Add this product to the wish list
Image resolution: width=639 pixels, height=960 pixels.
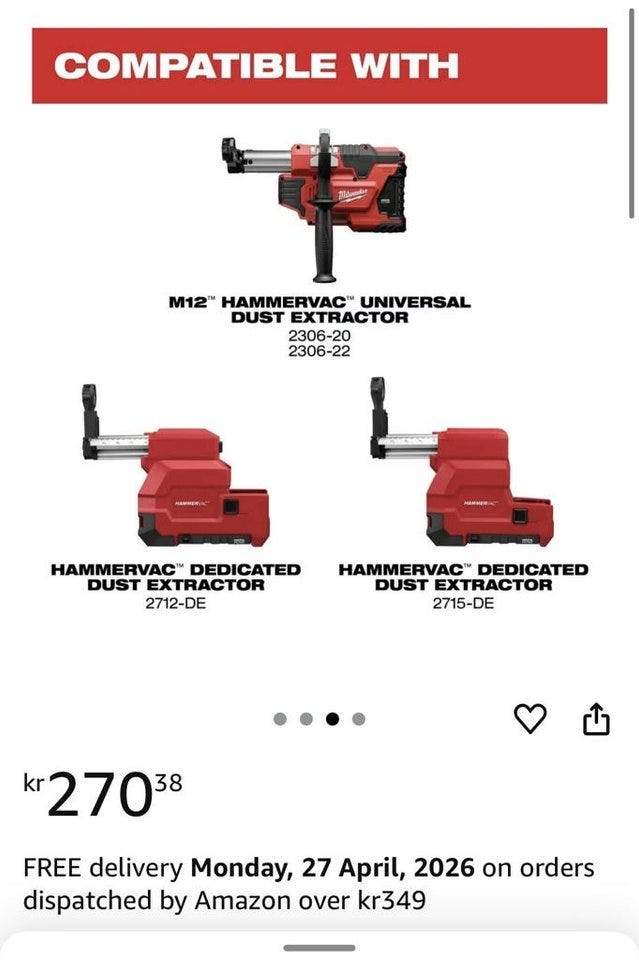(530, 718)
